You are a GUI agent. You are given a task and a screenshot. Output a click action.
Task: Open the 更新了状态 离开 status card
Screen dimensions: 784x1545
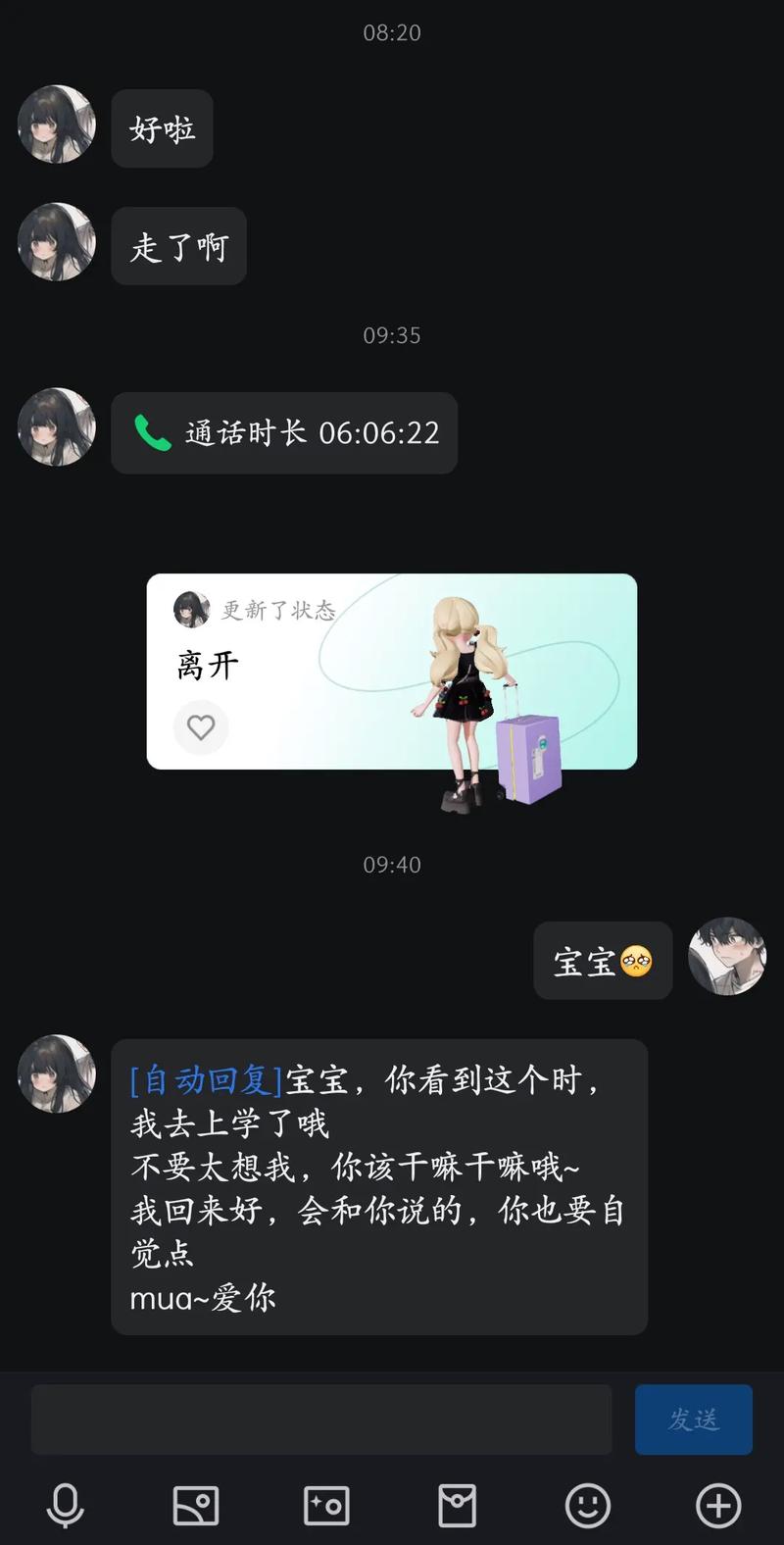point(392,672)
